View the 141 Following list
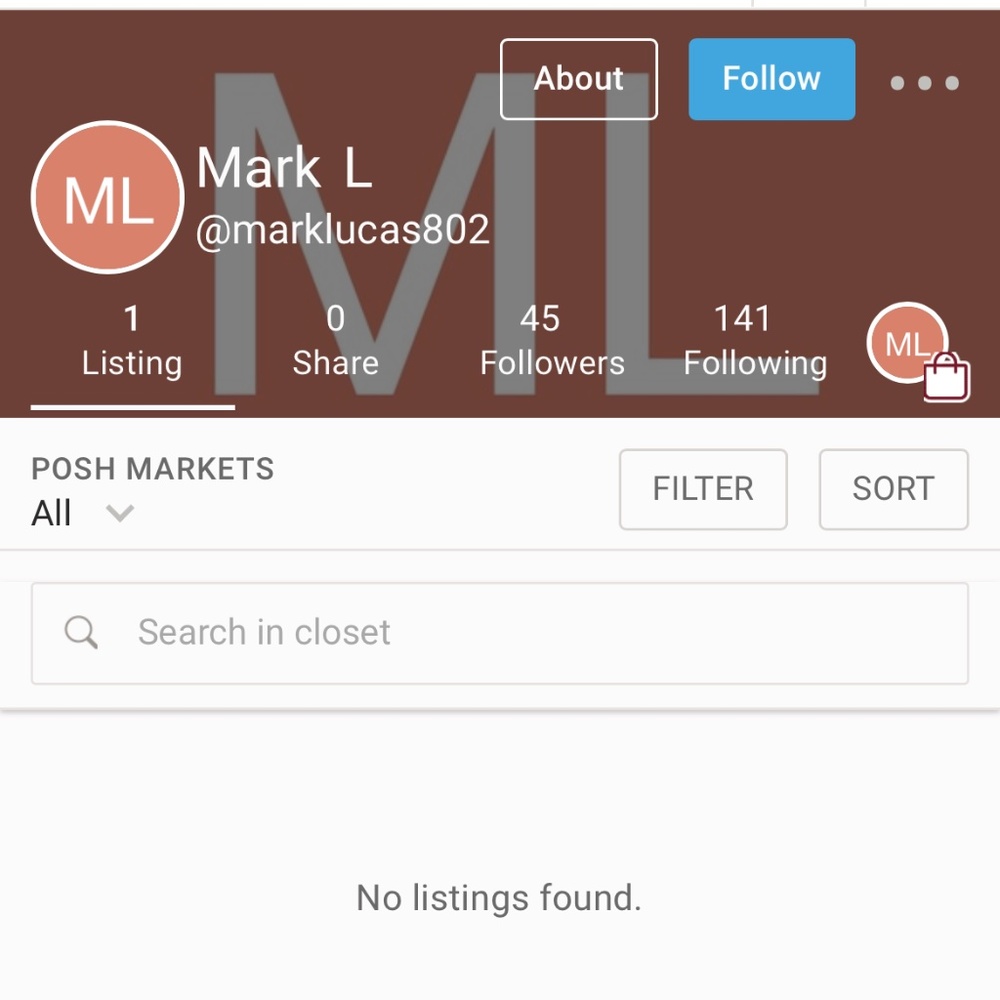The width and height of the screenshot is (1000, 1000). (x=755, y=342)
